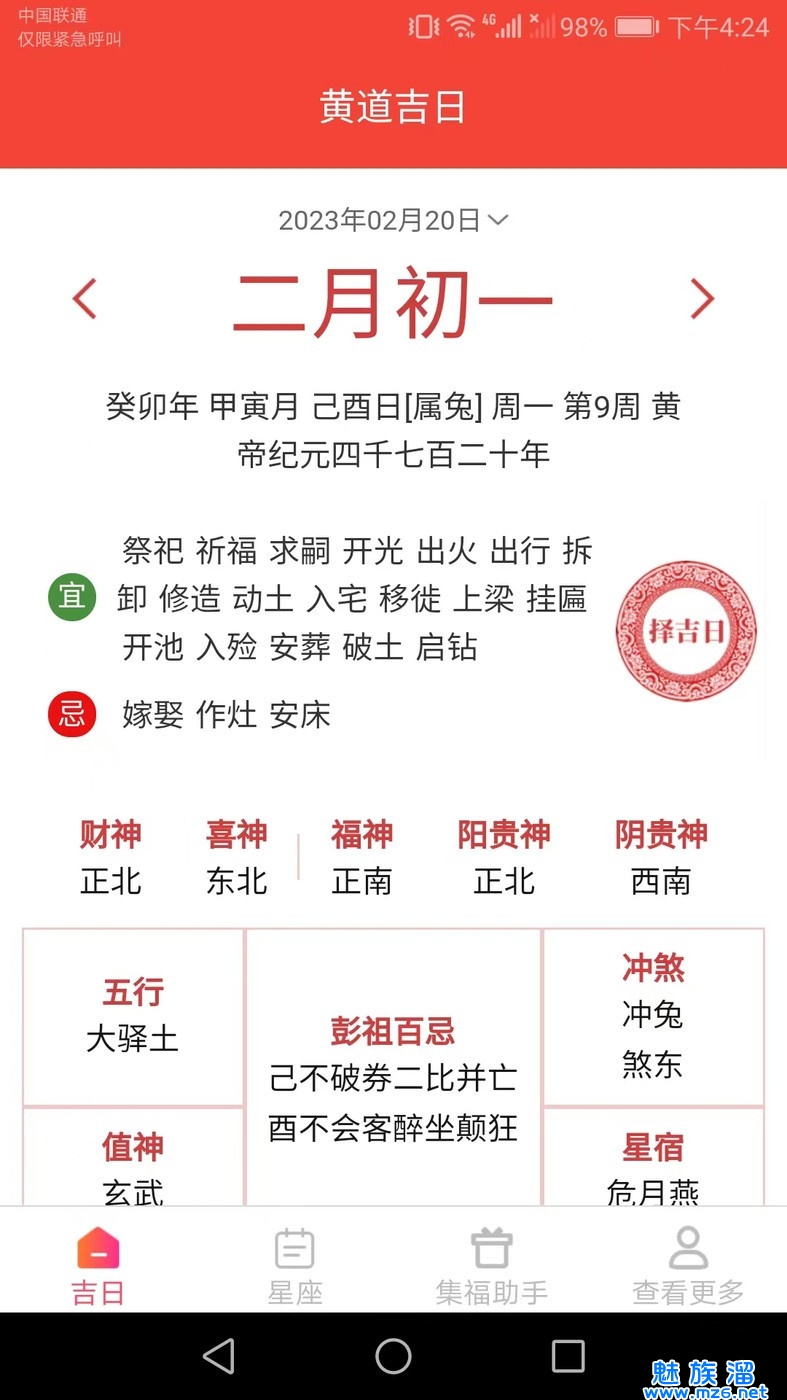
Task: Tap the system home button
Action: pos(393,1356)
